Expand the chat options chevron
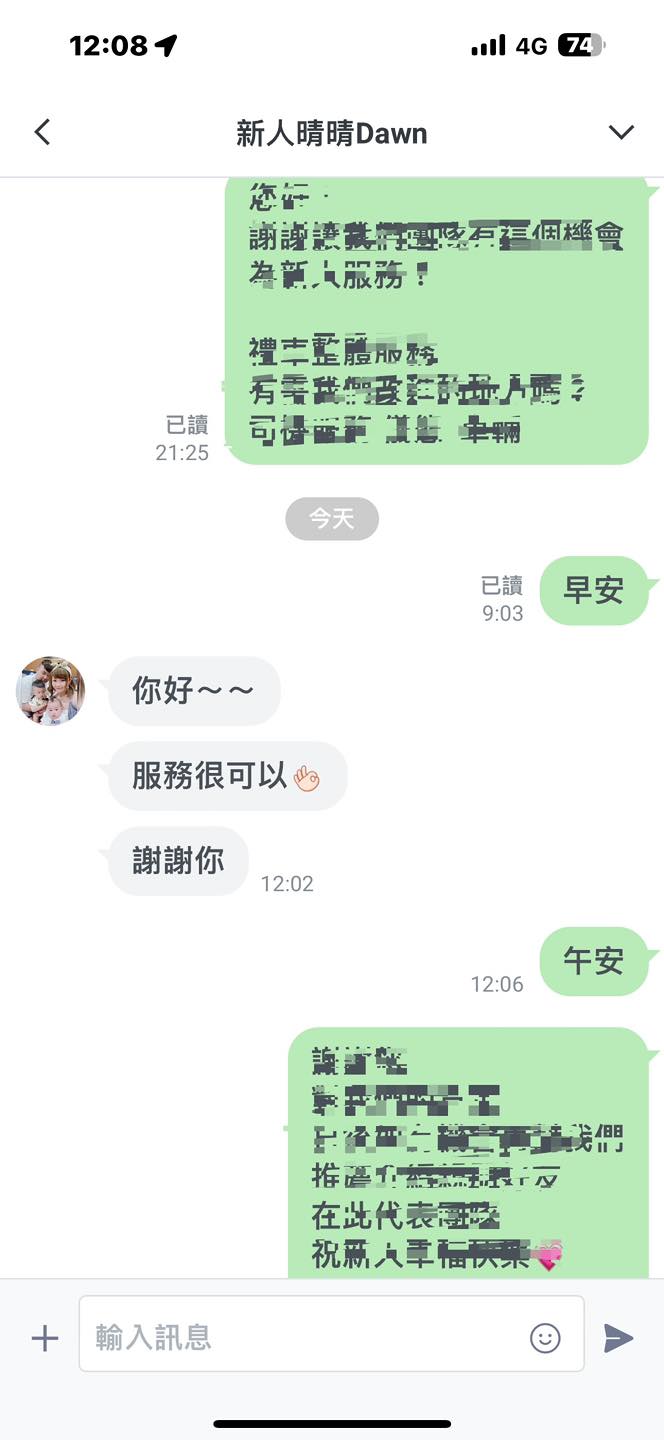The height and width of the screenshot is (1440, 664). (621, 132)
